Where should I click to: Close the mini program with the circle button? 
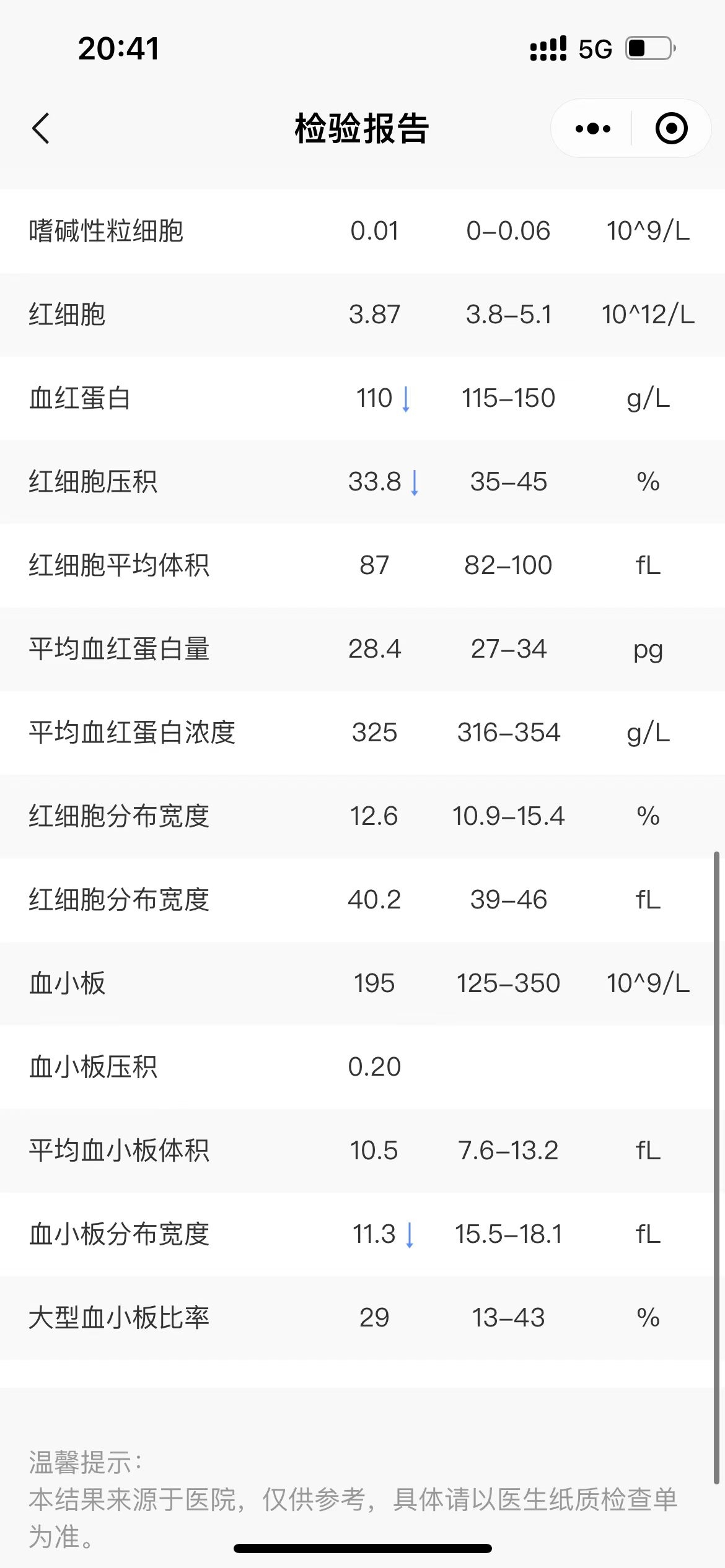point(672,129)
